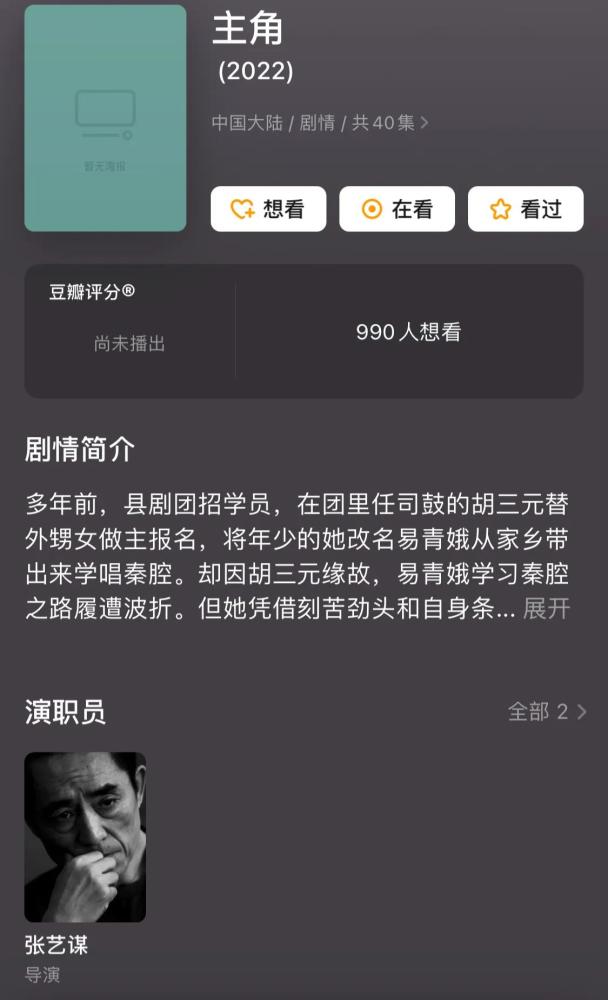
Task: Open details via 中国大陆 / 剧情 / 共40集
Action: pos(320,122)
